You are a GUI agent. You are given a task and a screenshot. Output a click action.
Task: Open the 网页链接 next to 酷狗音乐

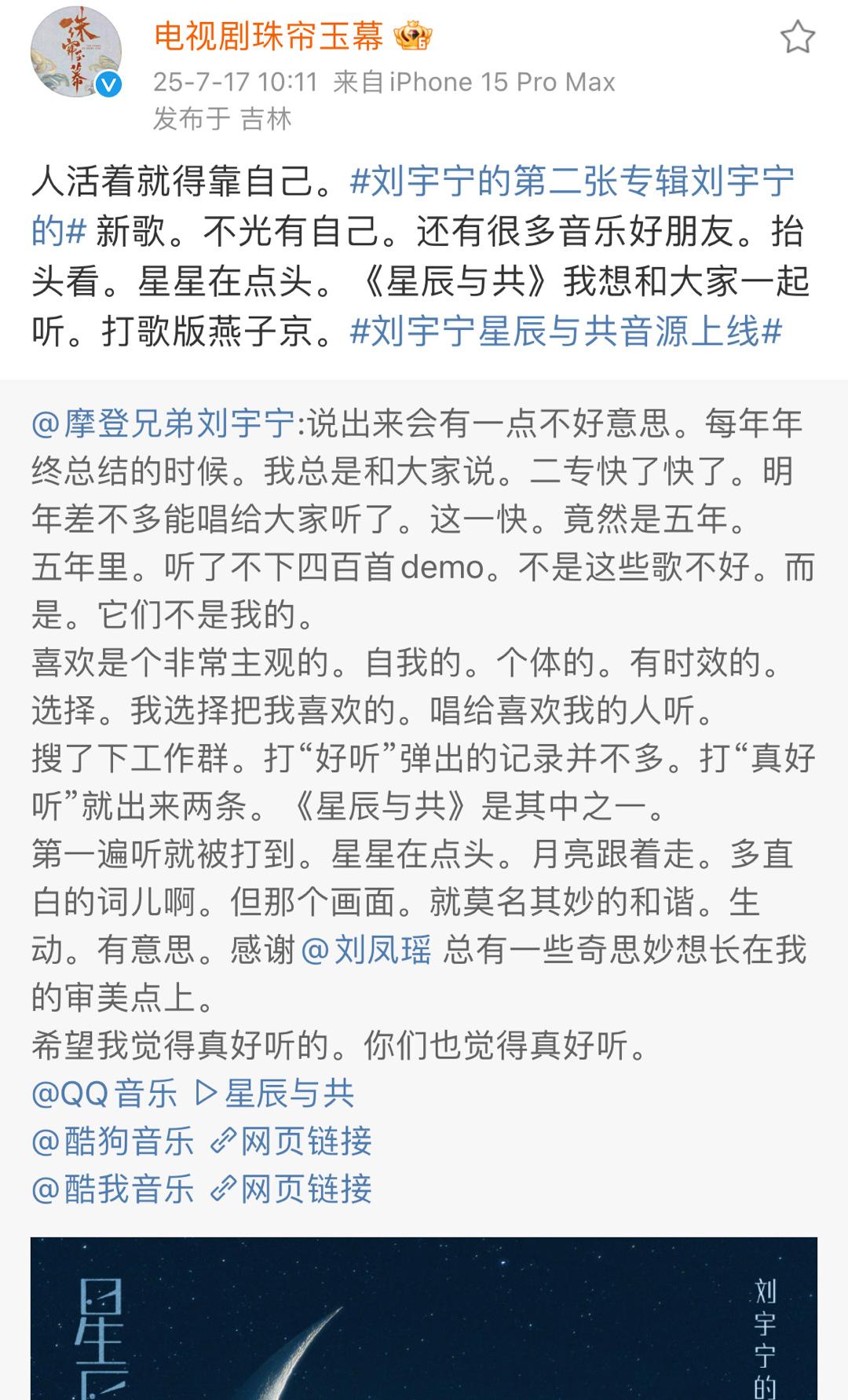[x=291, y=1141]
